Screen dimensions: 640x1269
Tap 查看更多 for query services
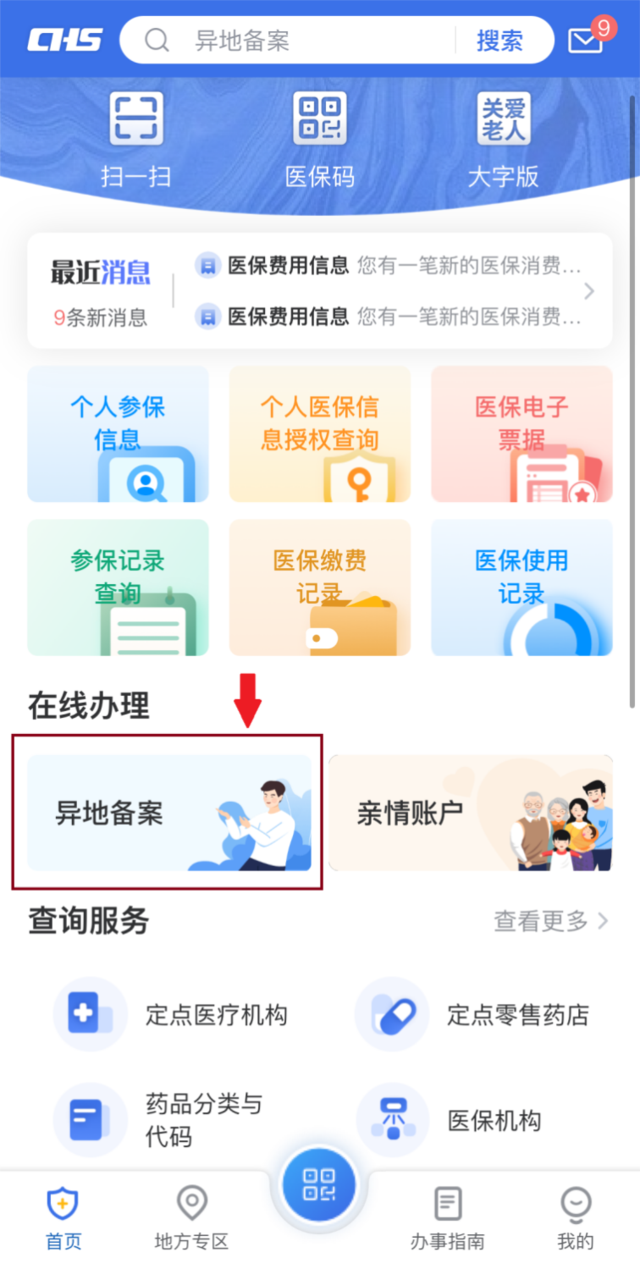tap(550, 921)
